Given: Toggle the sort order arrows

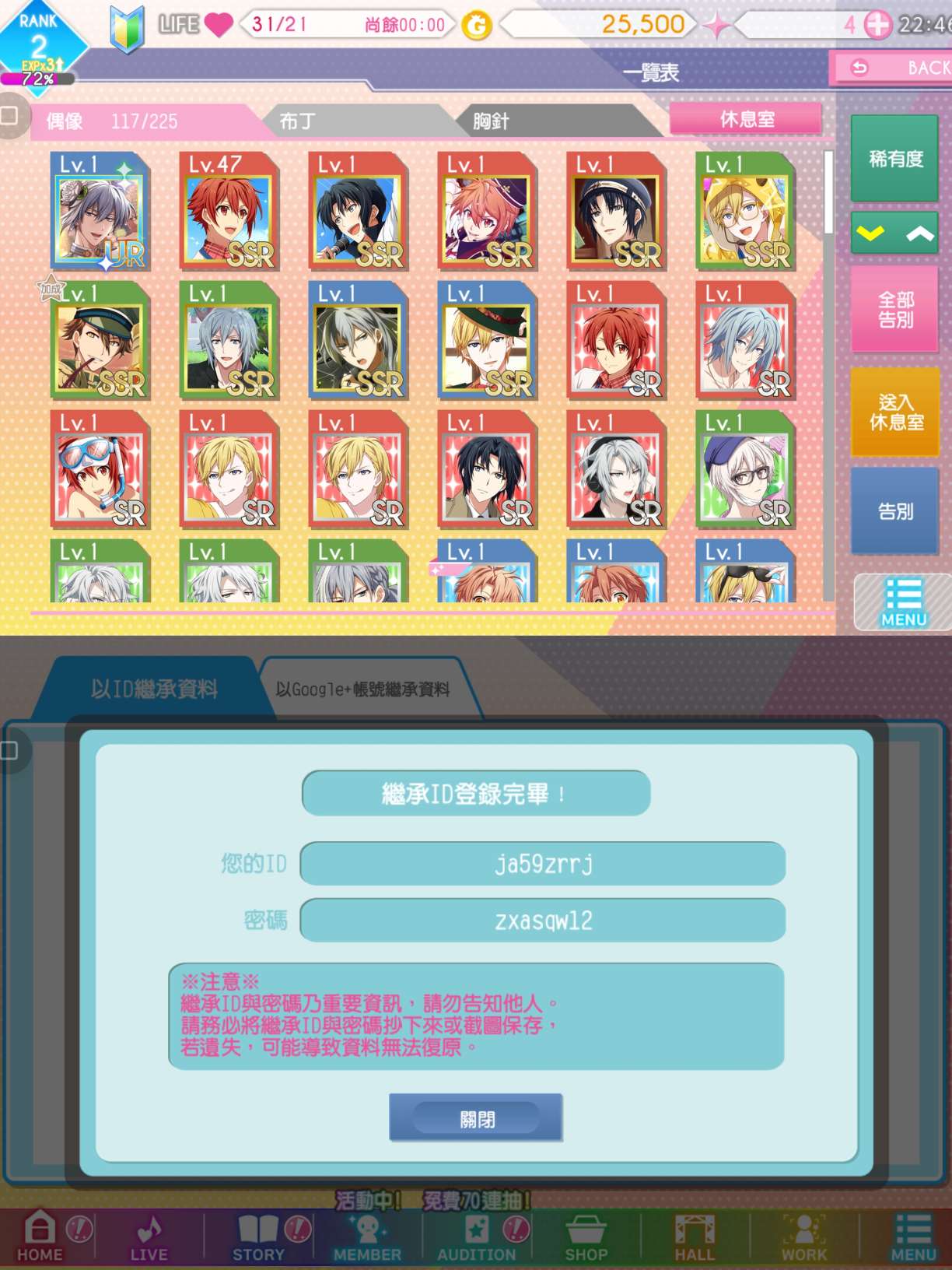Looking at the screenshot, I should pyautogui.click(x=894, y=233).
